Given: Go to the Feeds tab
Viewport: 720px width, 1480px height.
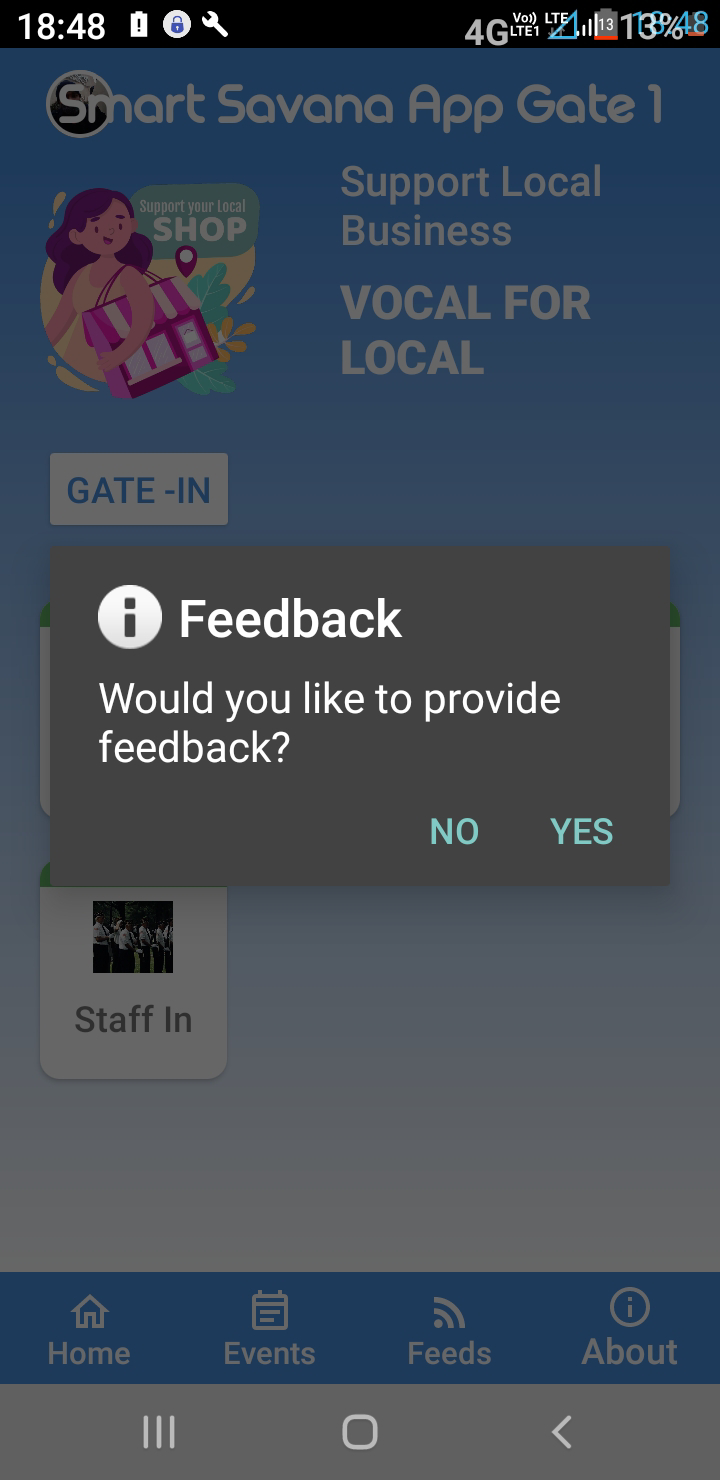Looking at the screenshot, I should click(449, 1329).
